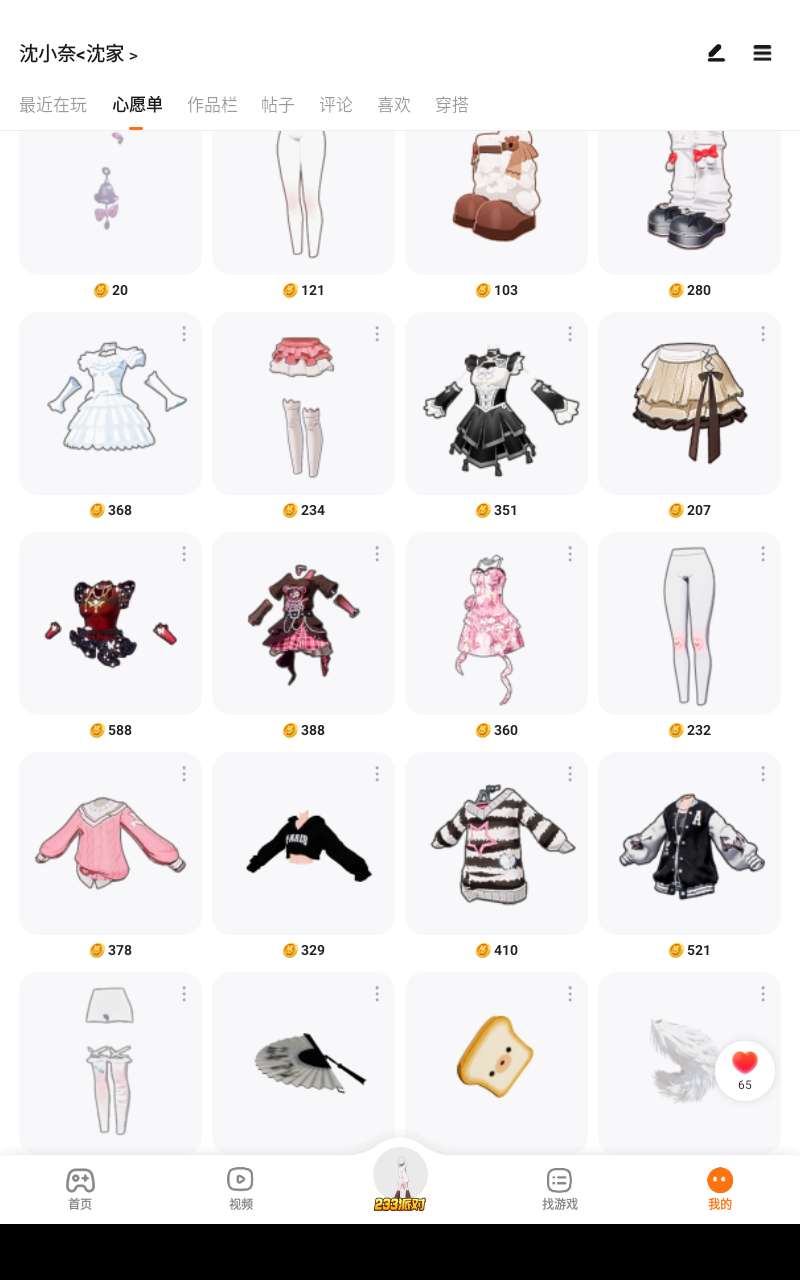
Task: Open the black maid dress priced 351
Action: click(x=496, y=403)
